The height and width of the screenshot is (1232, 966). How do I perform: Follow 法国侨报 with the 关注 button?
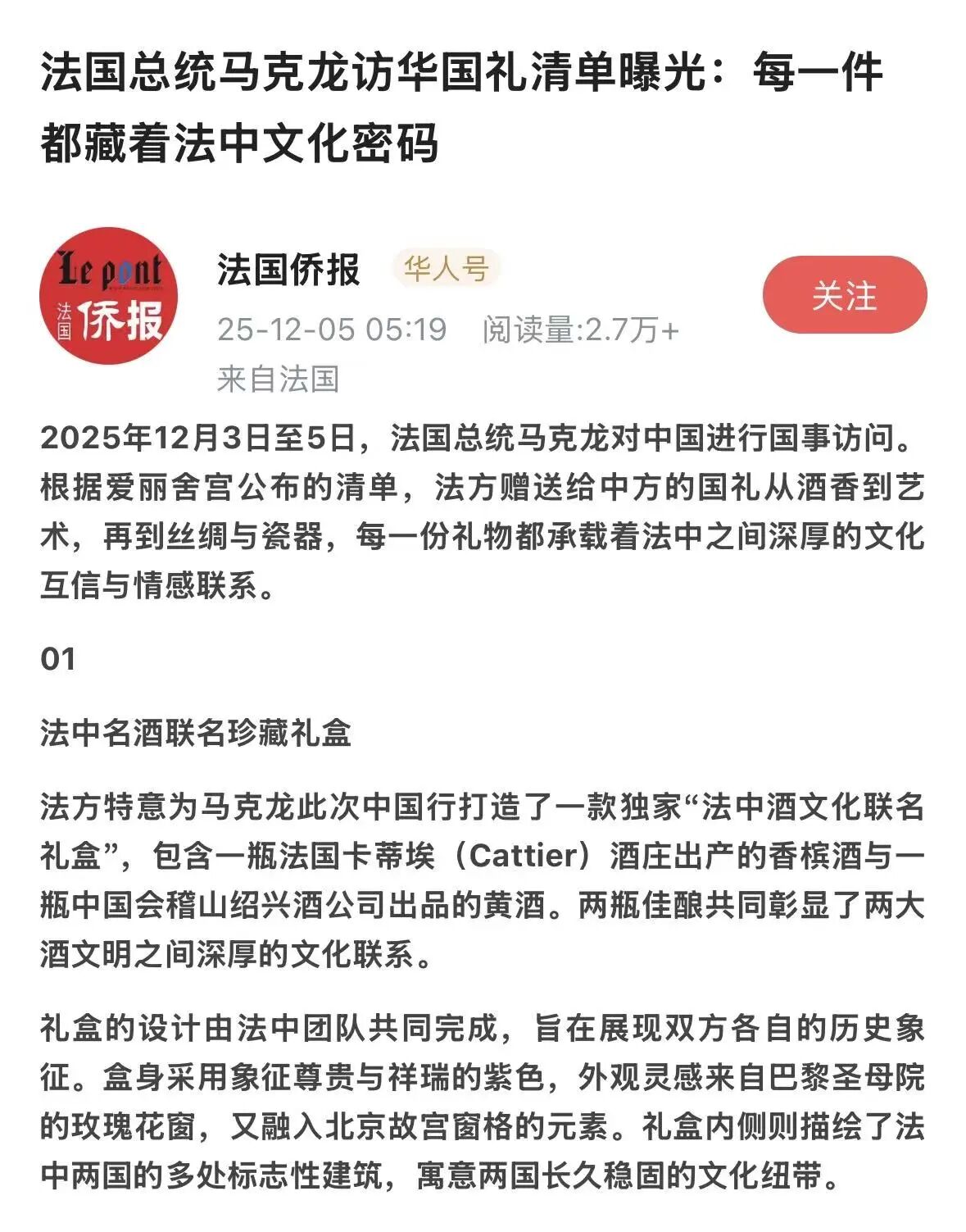(844, 295)
